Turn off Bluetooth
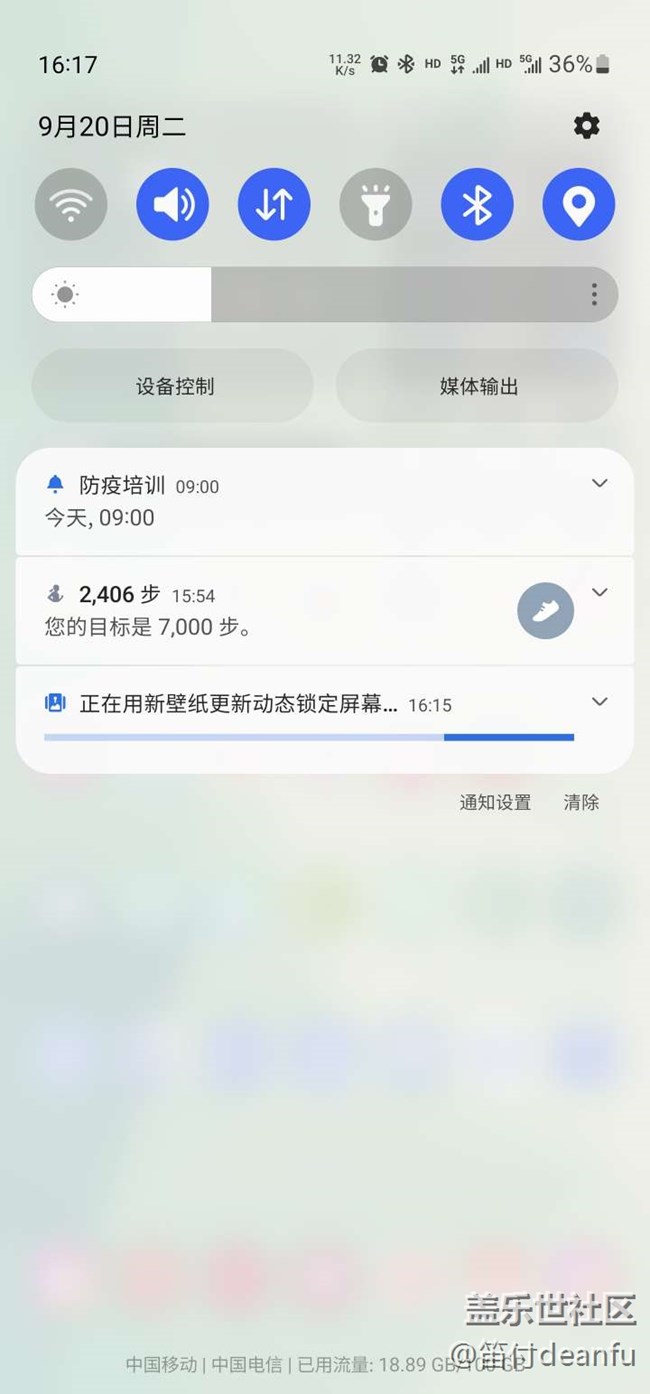Image resolution: width=650 pixels, height=1394 pixels. click(477, 205)
